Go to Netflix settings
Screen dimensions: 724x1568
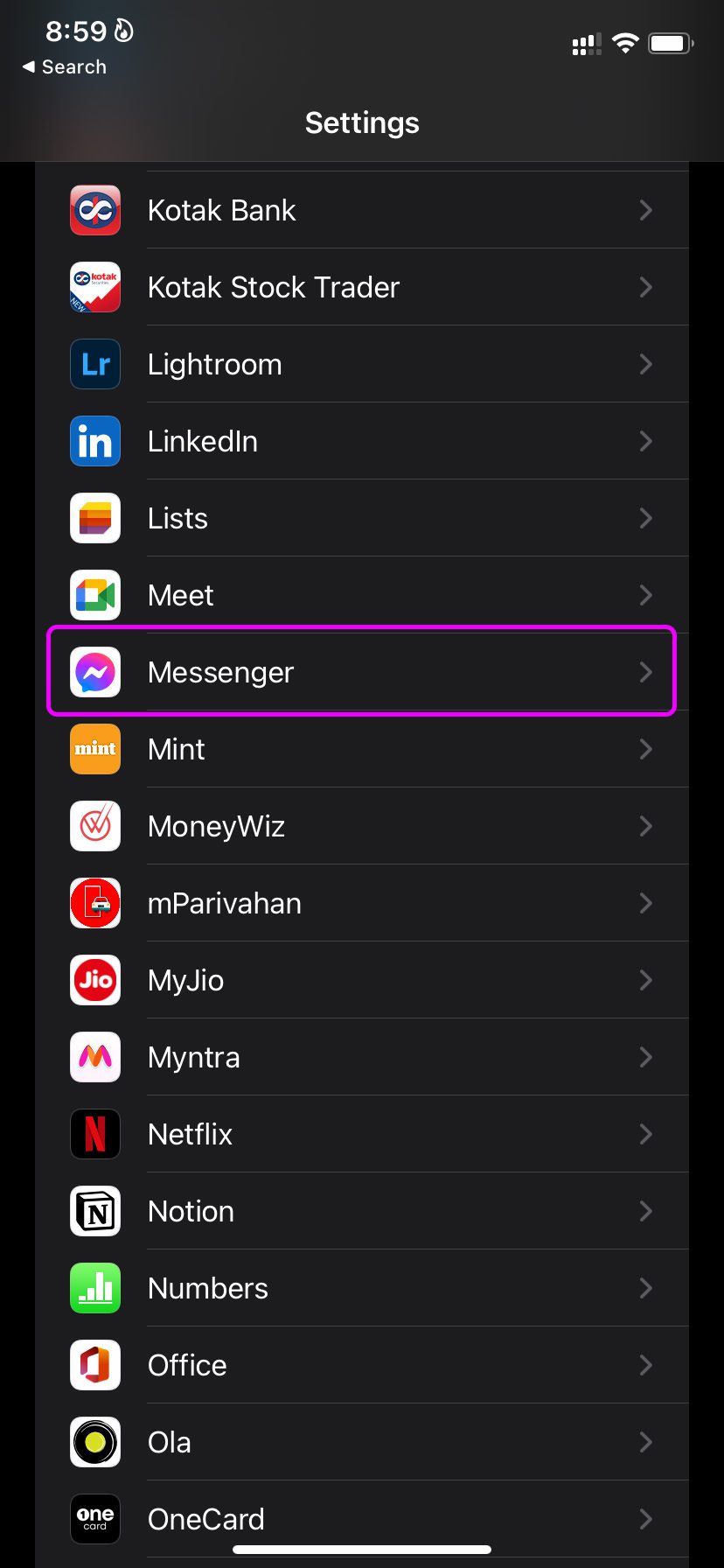tap(362, 1134)
